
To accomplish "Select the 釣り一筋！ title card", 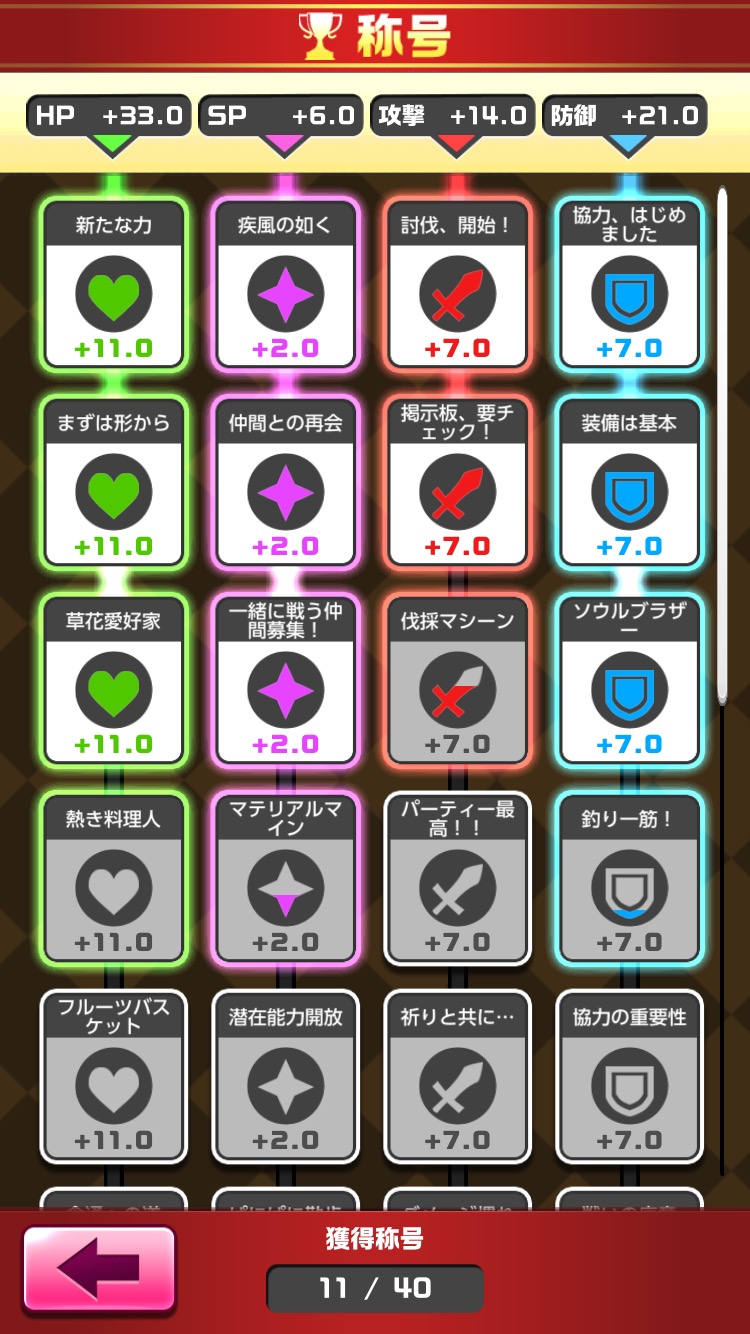I will (630, 879).
